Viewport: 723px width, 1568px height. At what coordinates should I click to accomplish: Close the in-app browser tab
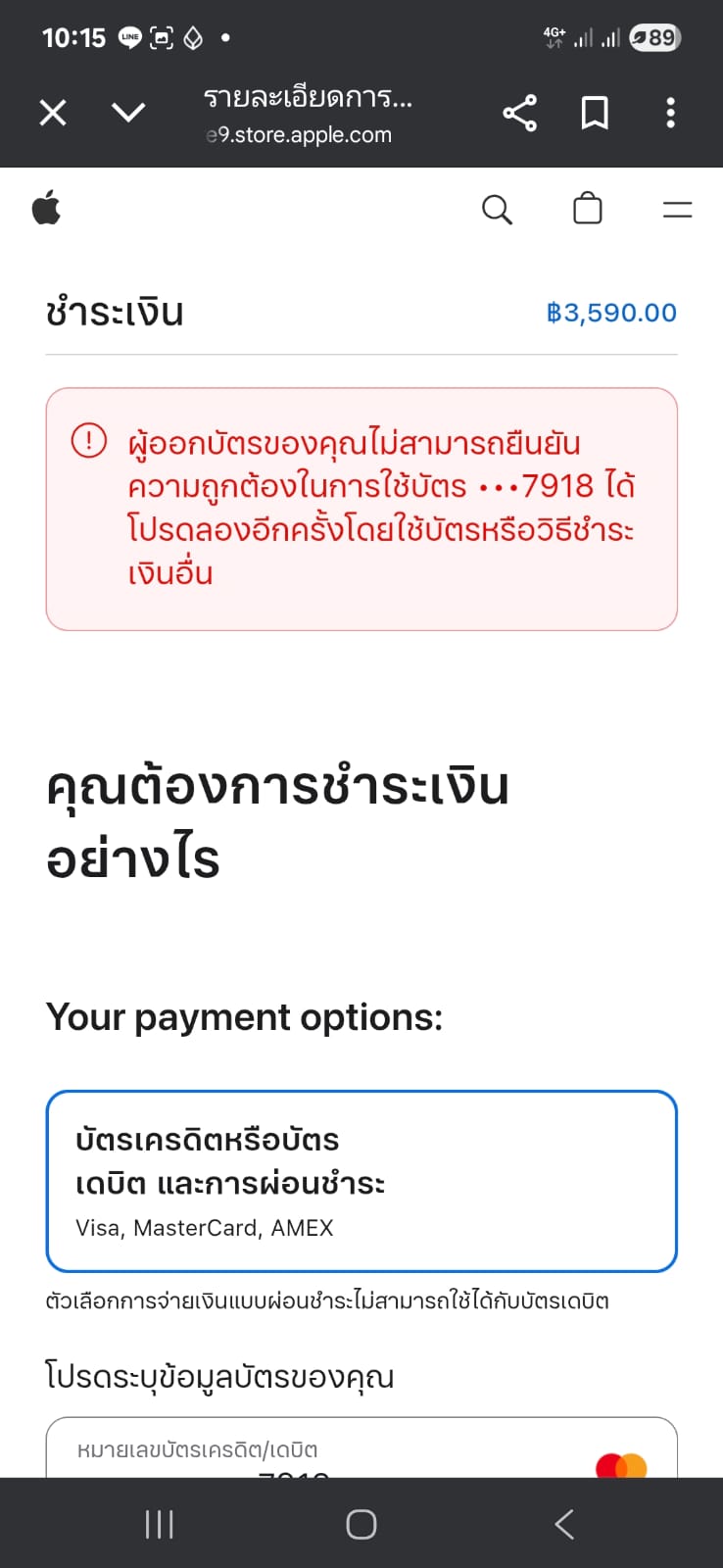pyautogui.click(x=53, y=113)
